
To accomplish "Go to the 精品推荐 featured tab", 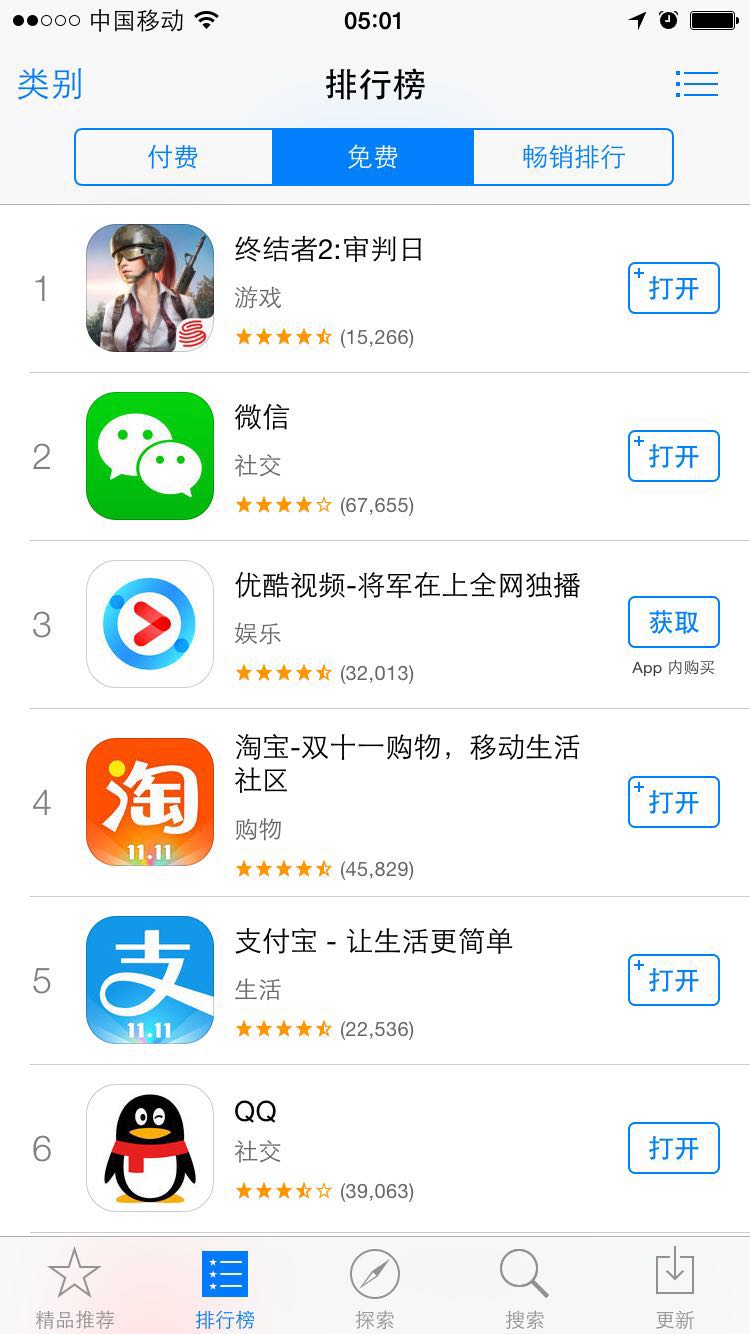I will click(x=75, y=1288).
